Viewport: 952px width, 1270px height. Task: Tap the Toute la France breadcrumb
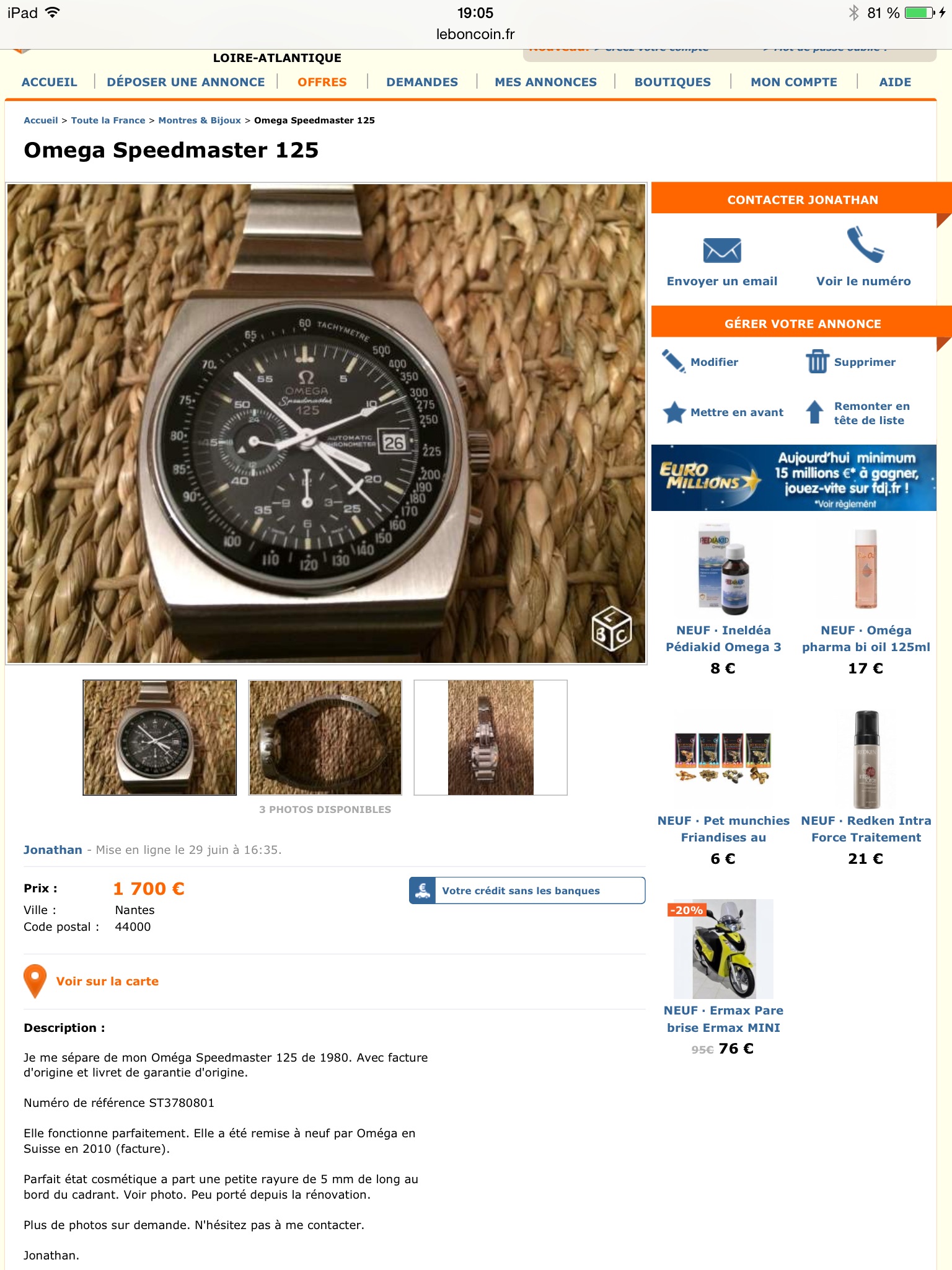(108, 120)
